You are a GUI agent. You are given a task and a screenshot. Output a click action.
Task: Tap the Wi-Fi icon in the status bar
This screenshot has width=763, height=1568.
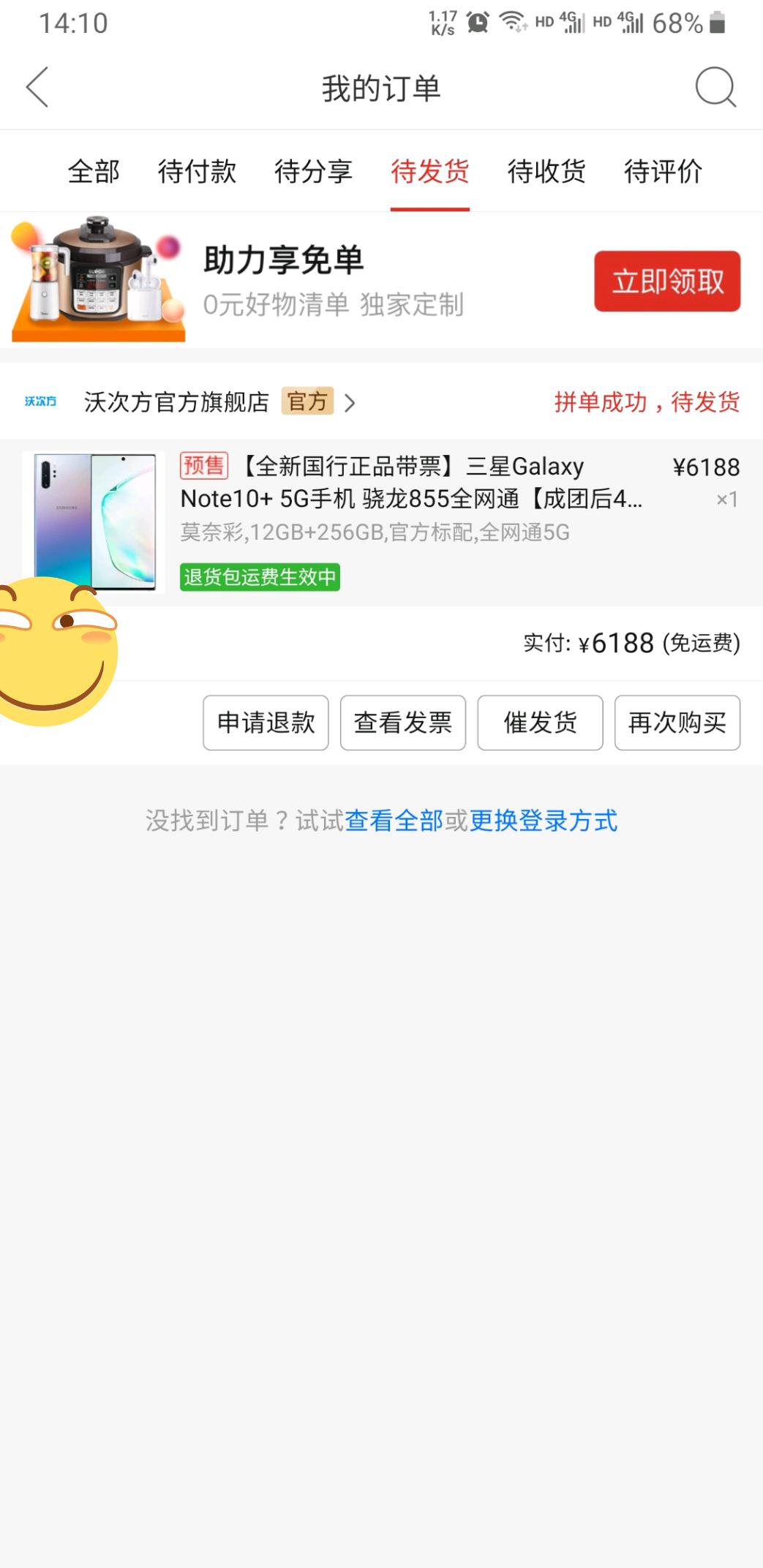511,23
